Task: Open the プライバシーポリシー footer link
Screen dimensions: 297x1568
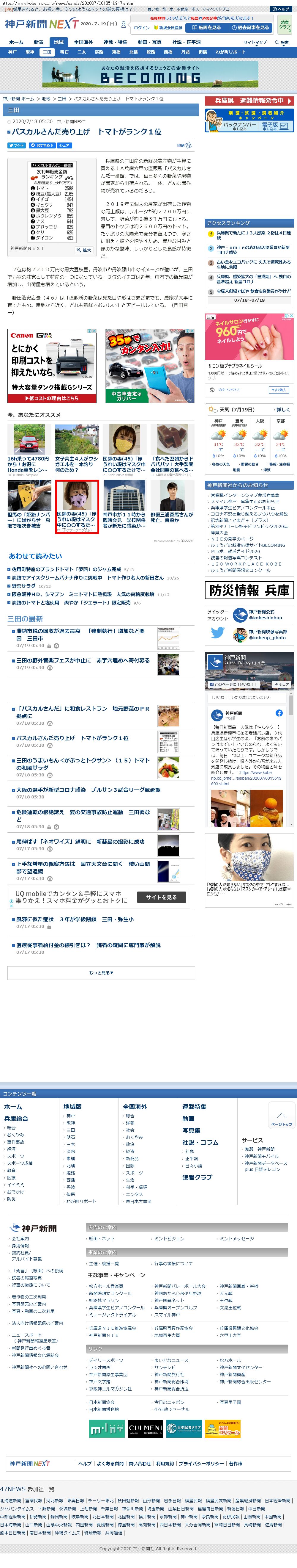Action: (x=200, y=1463)
